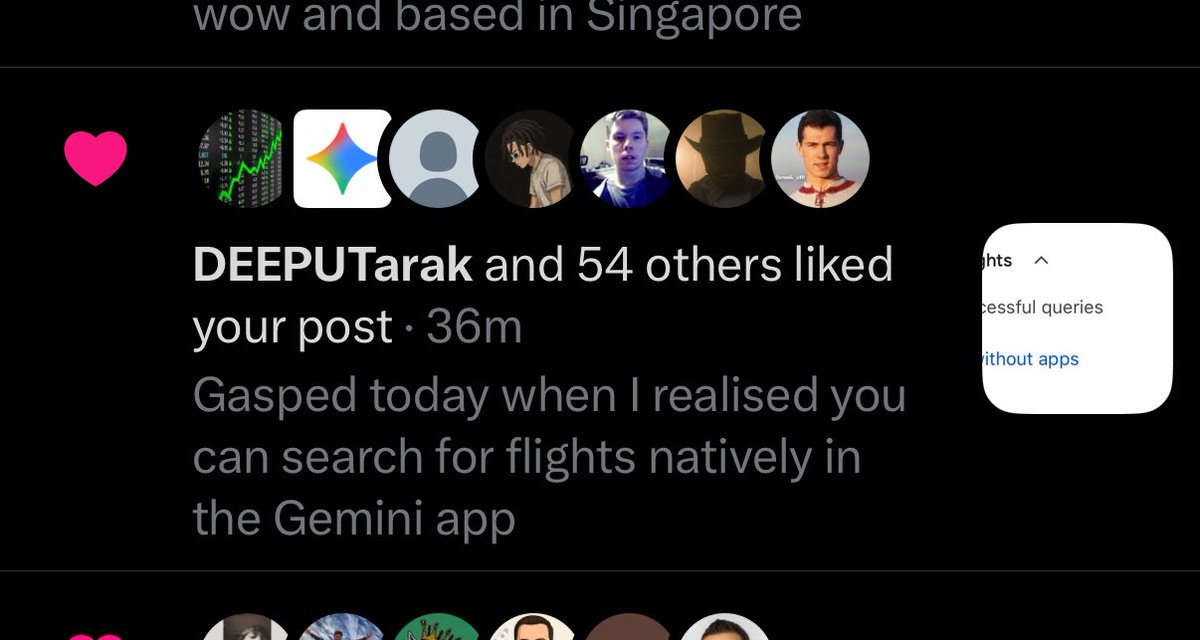
Task: Open the stock chart profile avatar
Action: point(244,159)
